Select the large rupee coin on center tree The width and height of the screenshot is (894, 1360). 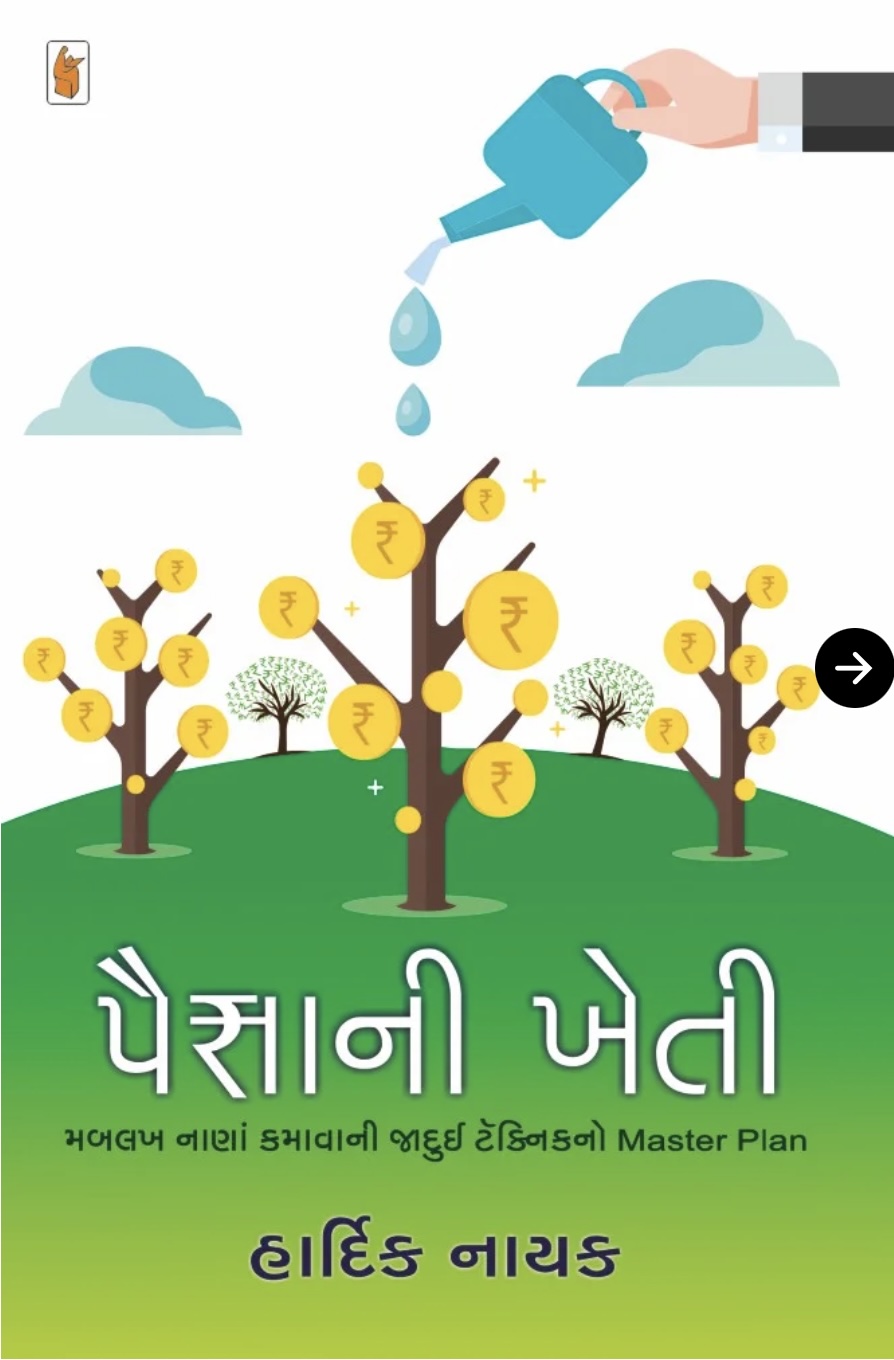click(x=510, y=618)
